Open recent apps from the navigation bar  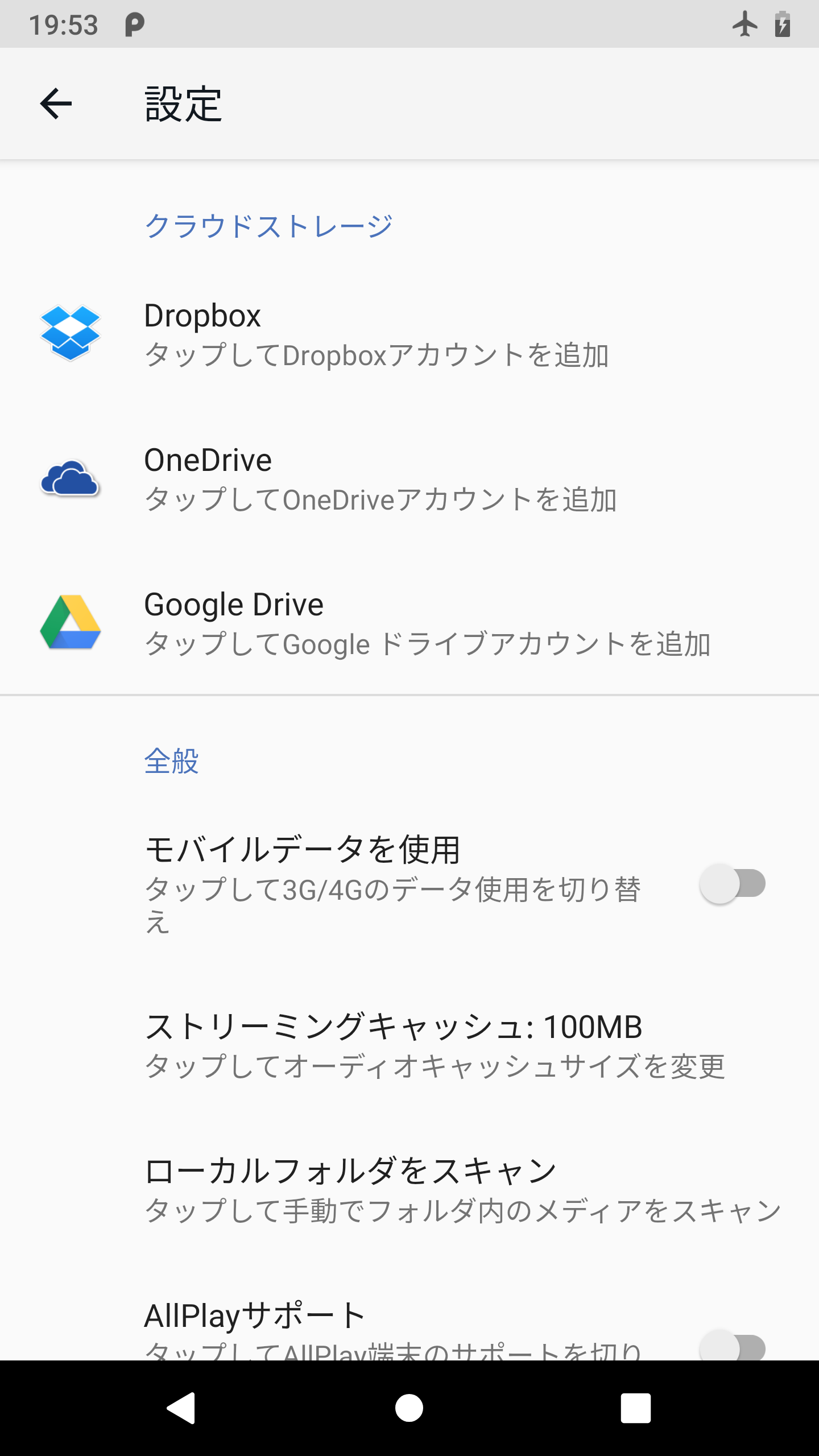635,1408
